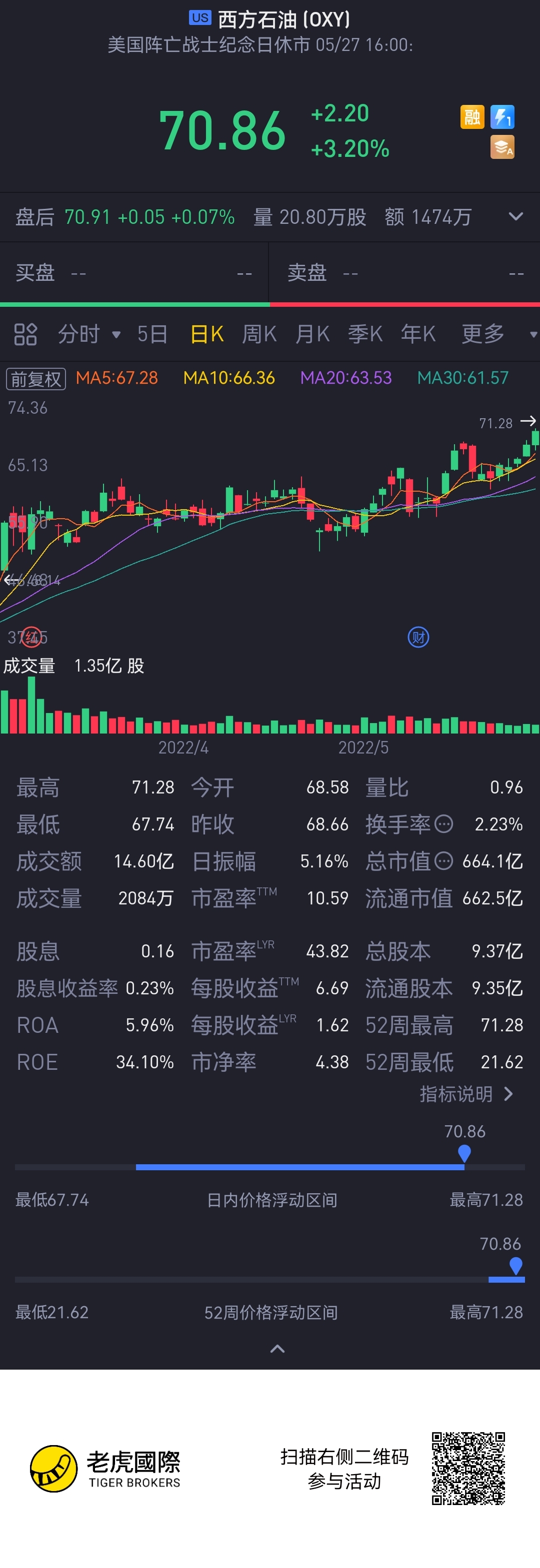Viewport: 540px width, 1568px height.
Task: Tap the blue lightning quick-trade badge
Action: [x=502, y=117]
